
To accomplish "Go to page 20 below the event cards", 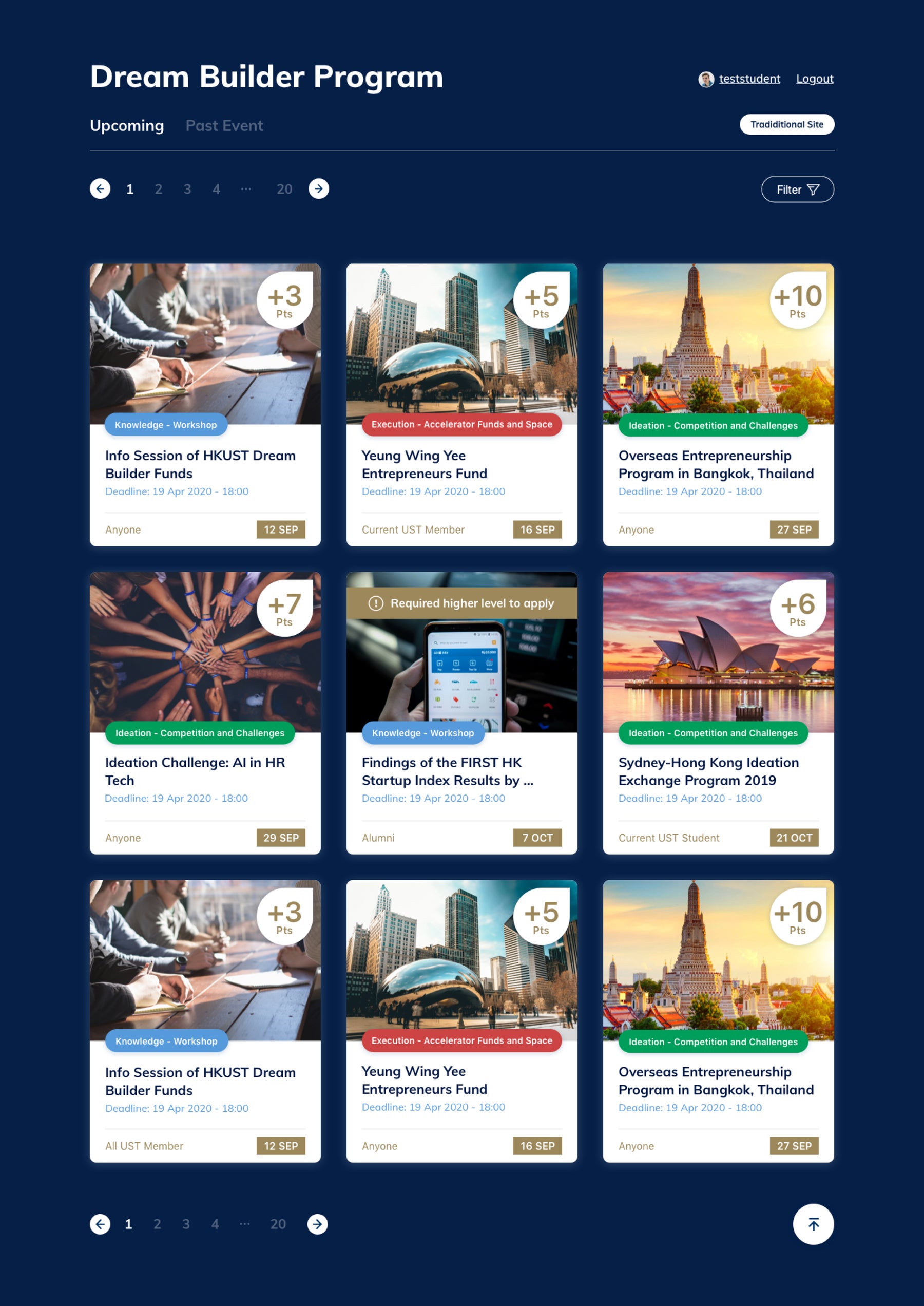I will coord(278,1224).
